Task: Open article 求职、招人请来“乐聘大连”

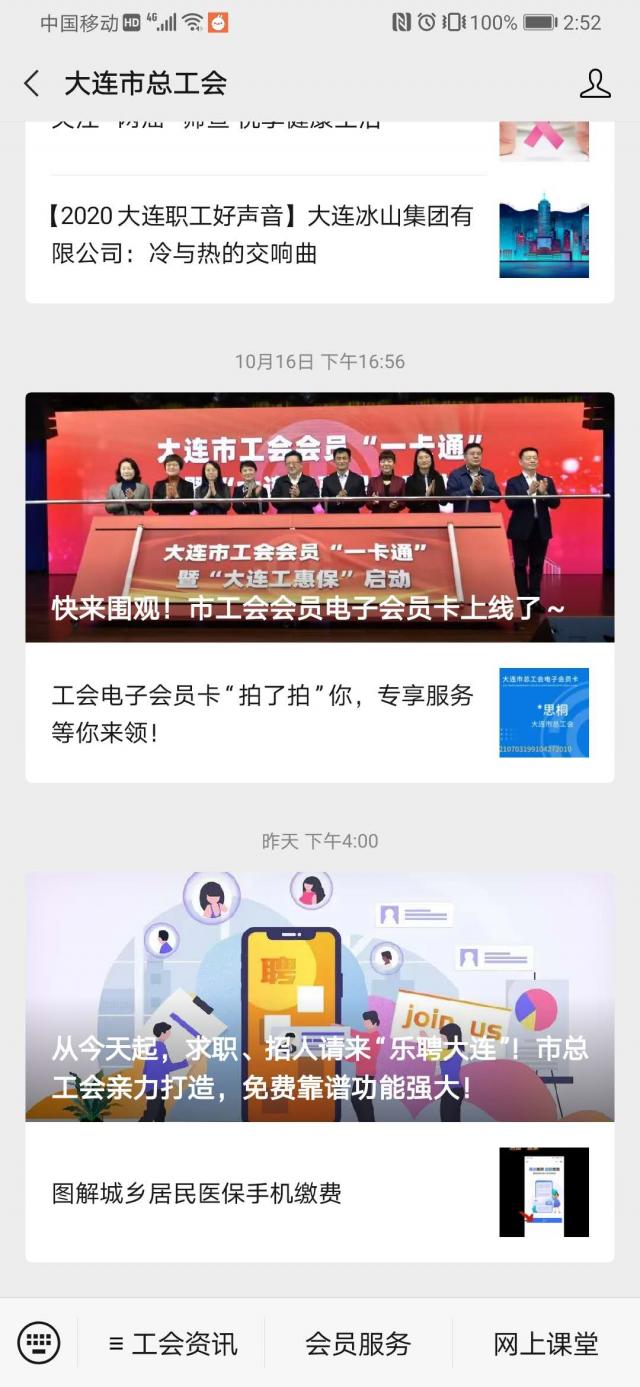Action: (x=320, y=997)
